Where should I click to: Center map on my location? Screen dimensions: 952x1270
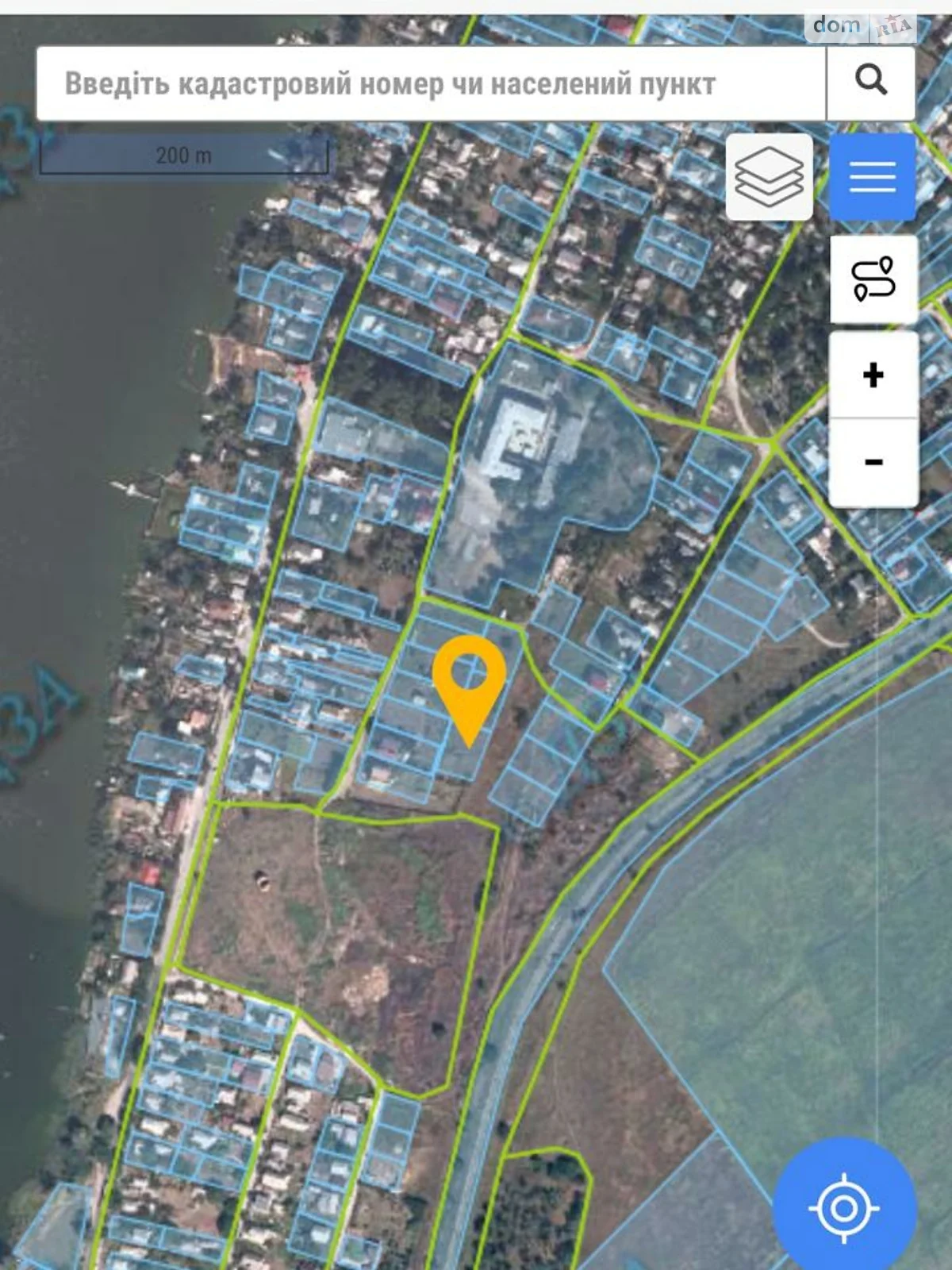click(844, 1208)
